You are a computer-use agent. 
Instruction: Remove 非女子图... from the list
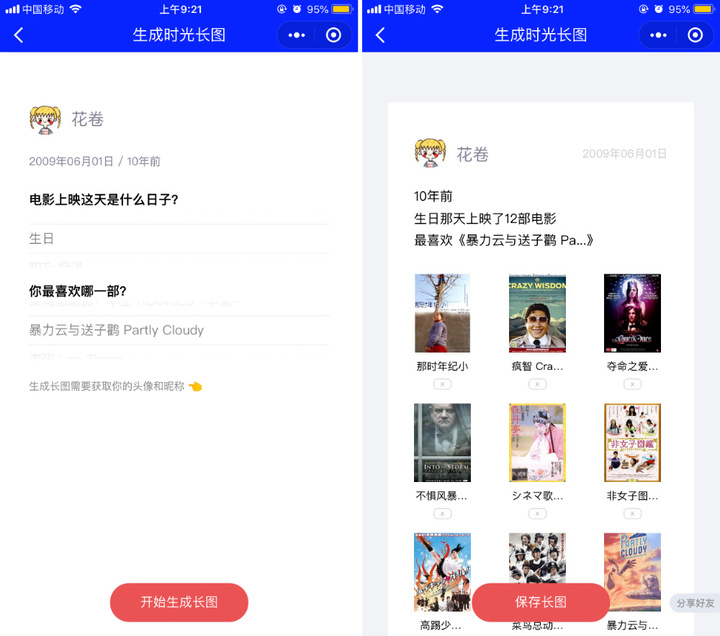coord(632,513)
